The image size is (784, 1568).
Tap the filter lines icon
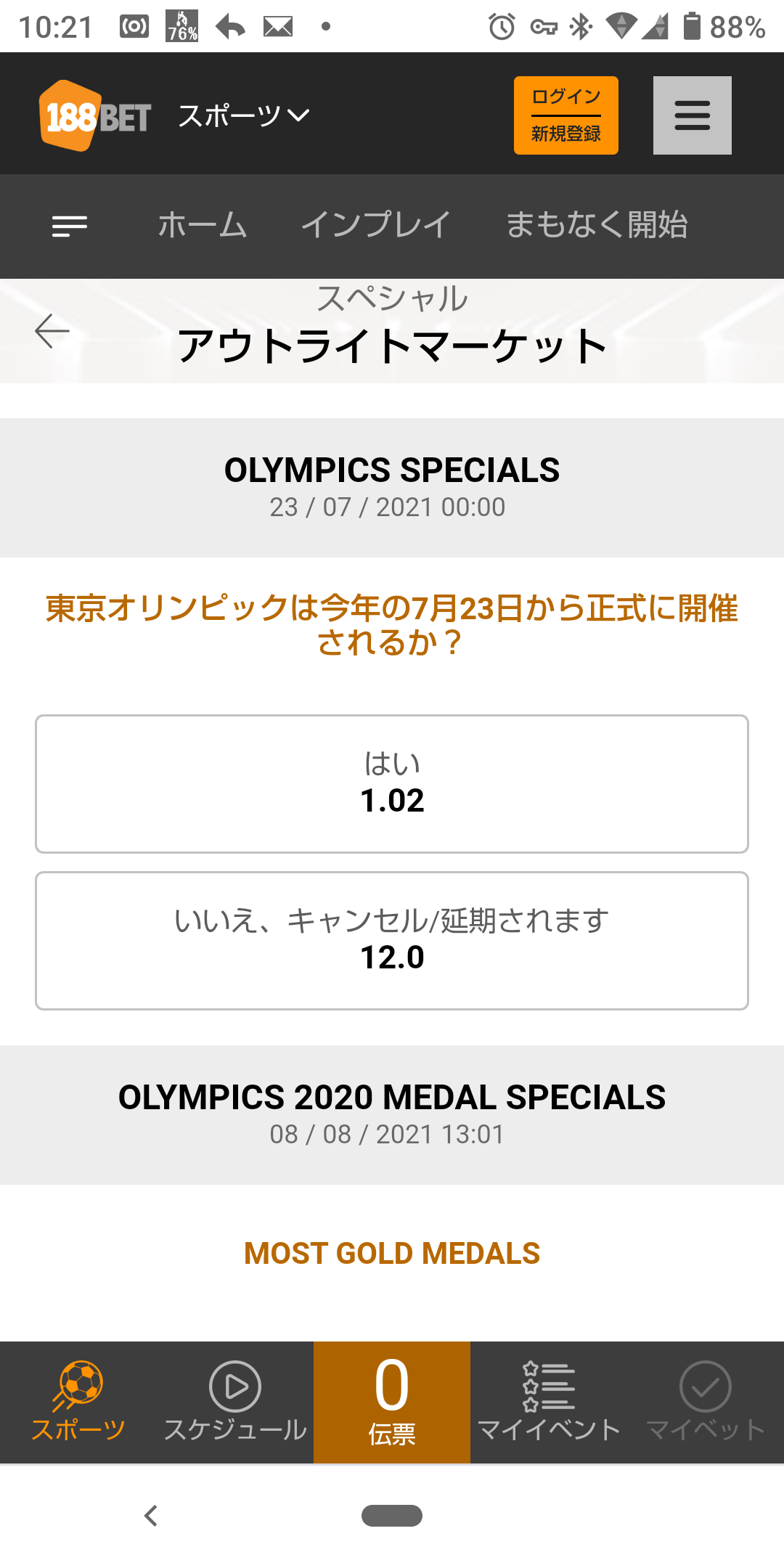(x=70, y=226)
